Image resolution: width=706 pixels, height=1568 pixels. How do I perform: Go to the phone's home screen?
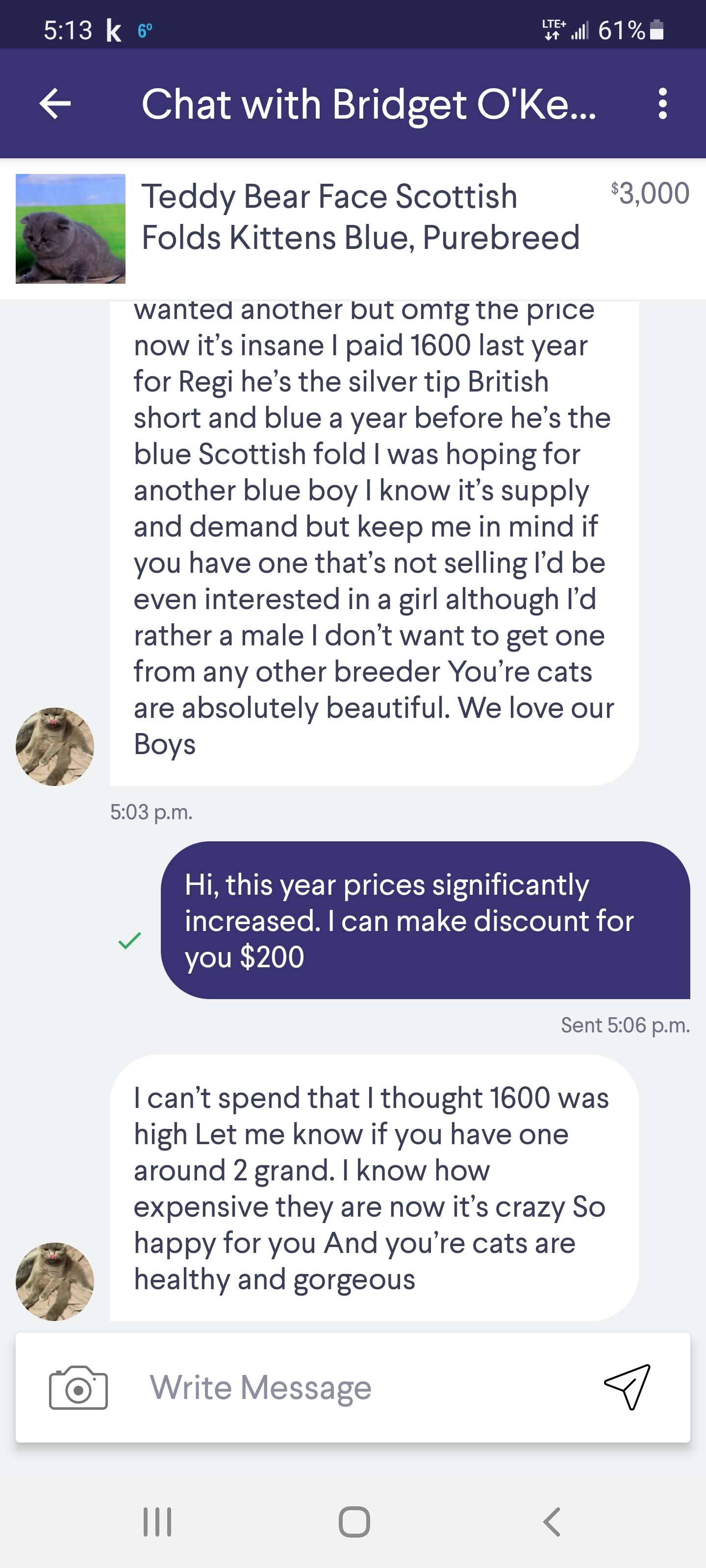pos(354,1522)
